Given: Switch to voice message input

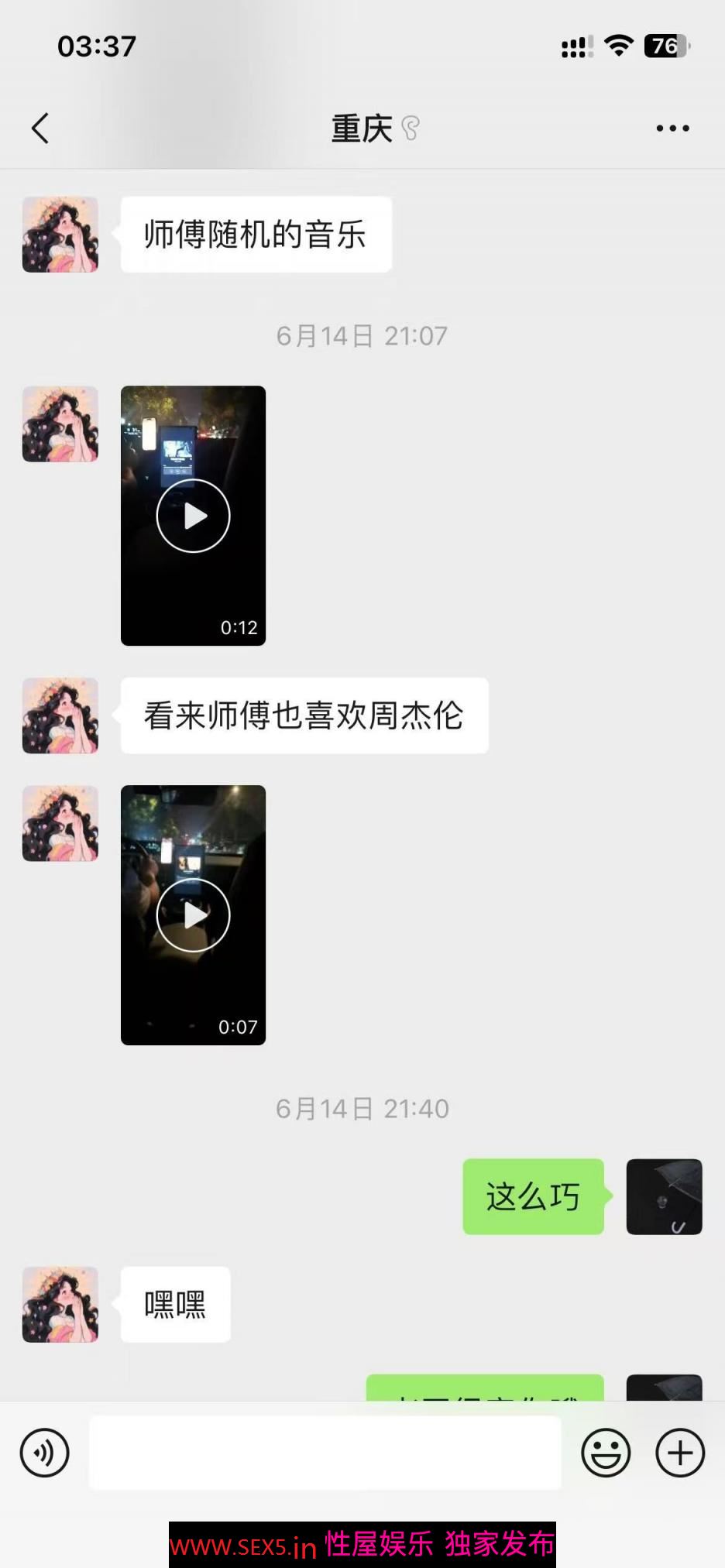Looking at the screenshot, I should click(x=44, y=1453).
